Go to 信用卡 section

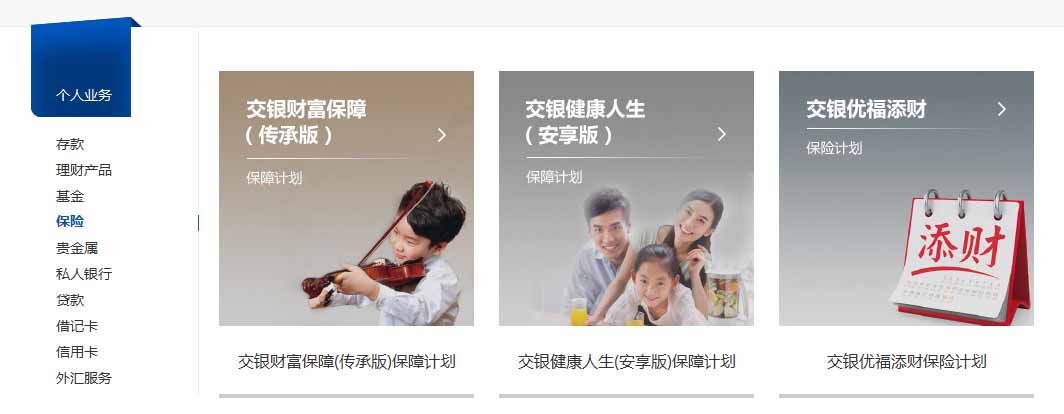click(77, 352)
